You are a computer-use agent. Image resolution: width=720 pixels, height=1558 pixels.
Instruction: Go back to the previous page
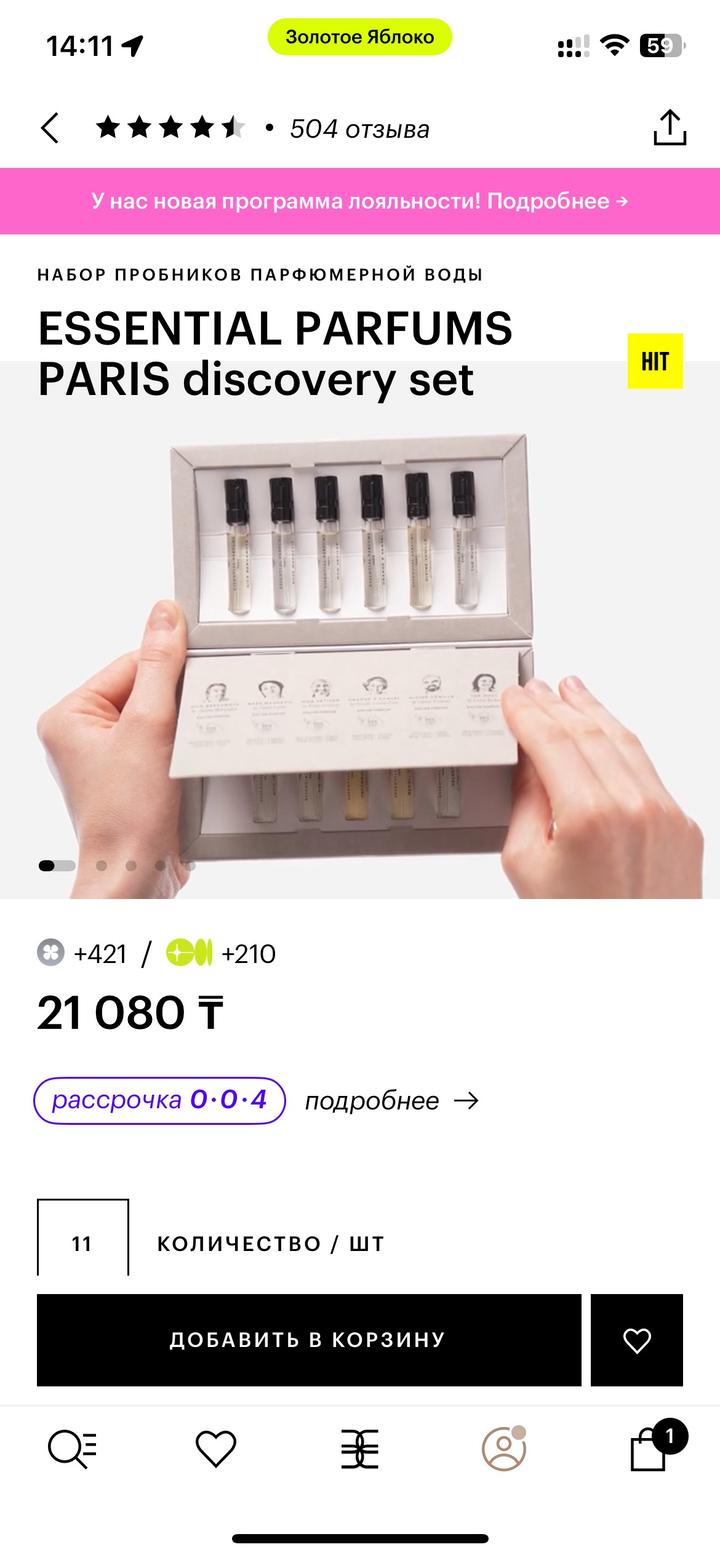tap(50, 128)
